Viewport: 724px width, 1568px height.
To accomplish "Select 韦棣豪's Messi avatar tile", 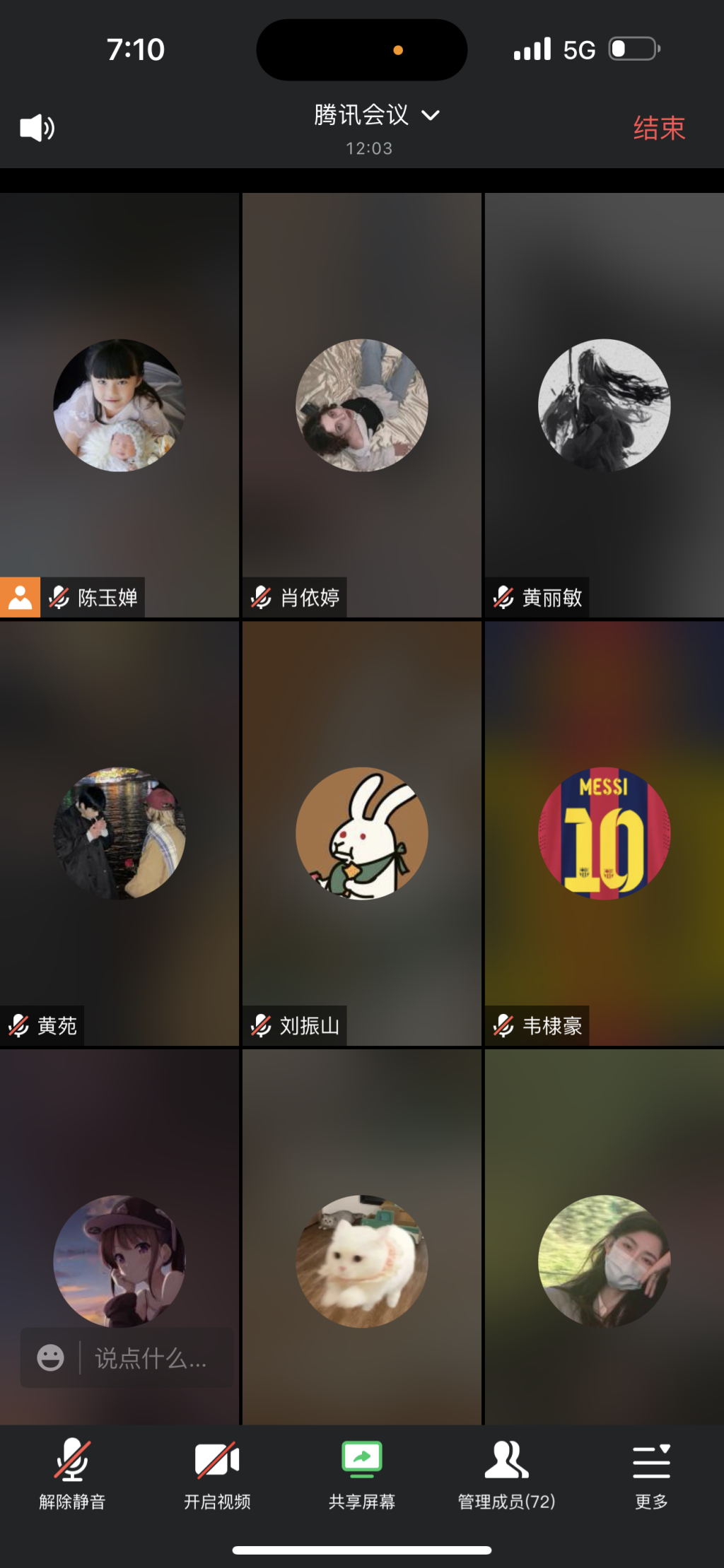I will click(605, 833).
